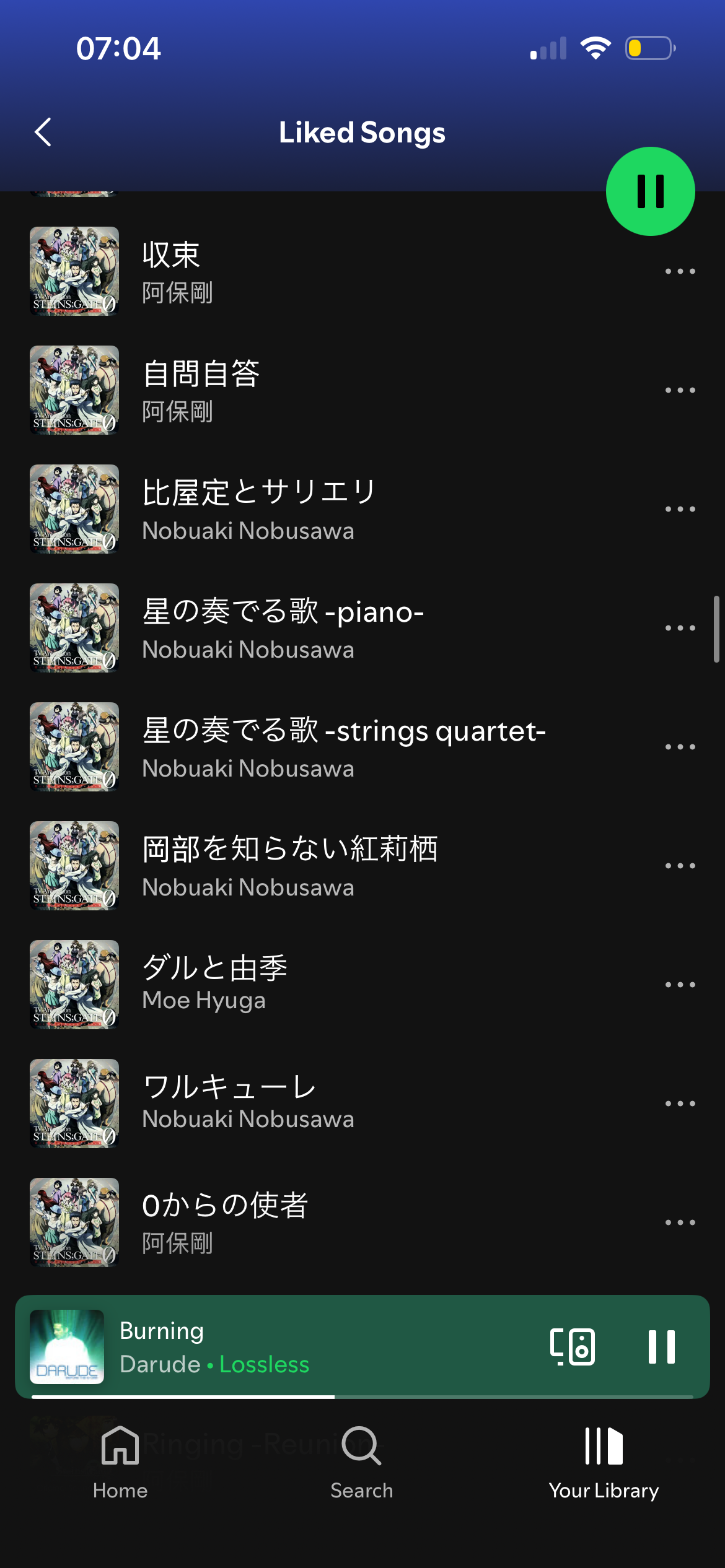Pause Burning in the mini player

click(x=661, y=1346)
